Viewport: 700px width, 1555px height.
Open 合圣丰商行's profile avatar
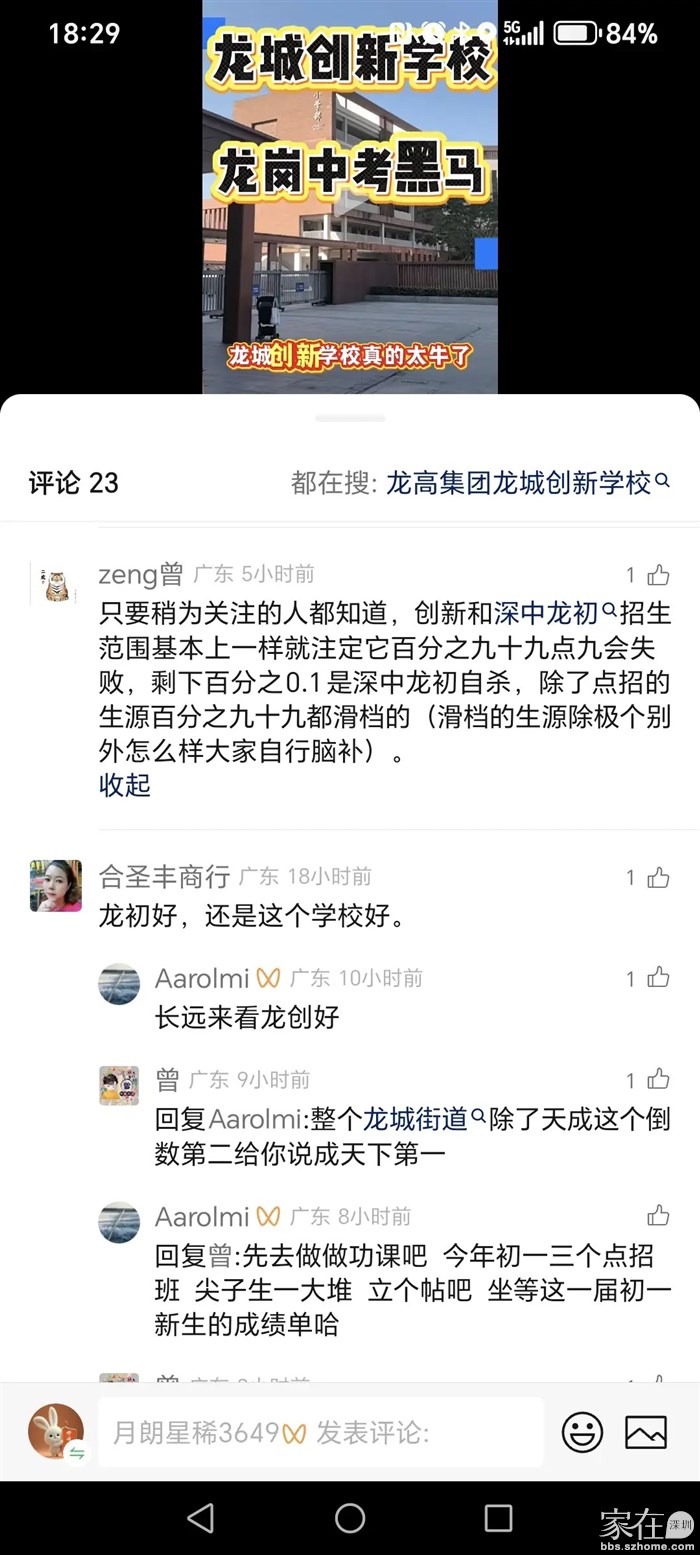(56, 886)
